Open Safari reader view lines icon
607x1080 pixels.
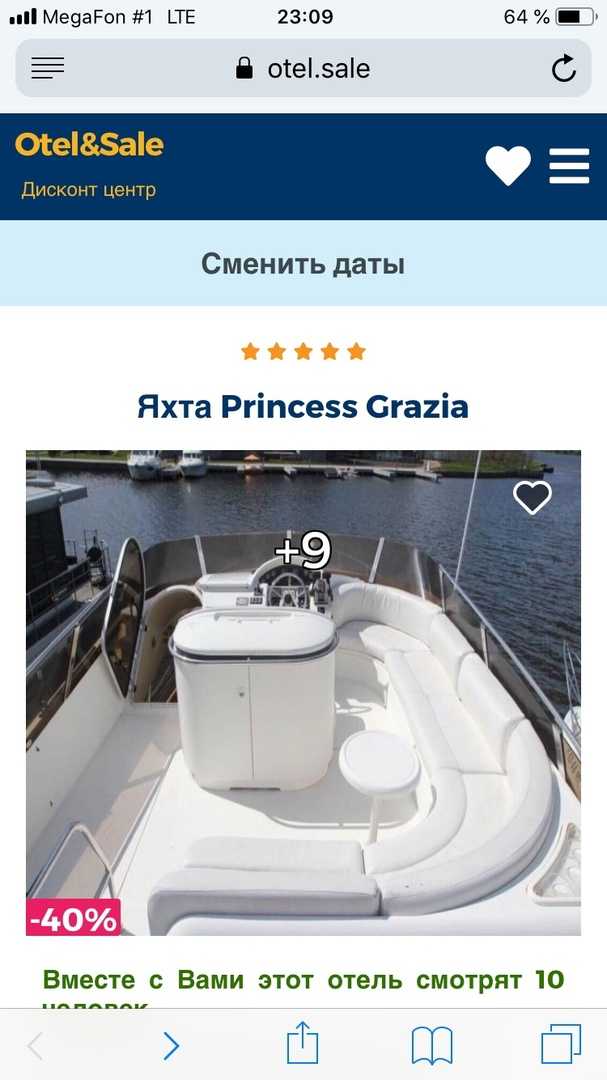pos(48,68)
